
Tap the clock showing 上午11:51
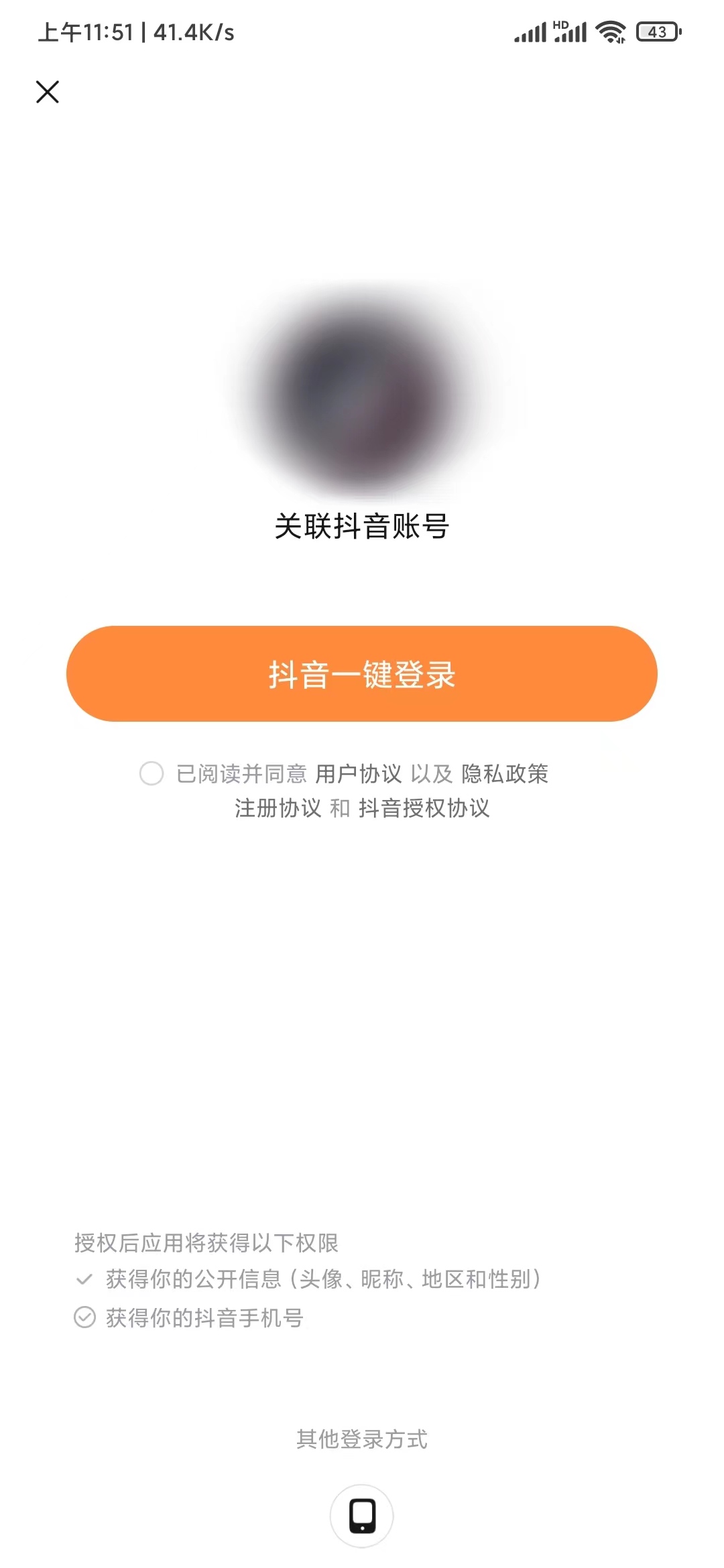pyautogui.click(x=87, y=30)
